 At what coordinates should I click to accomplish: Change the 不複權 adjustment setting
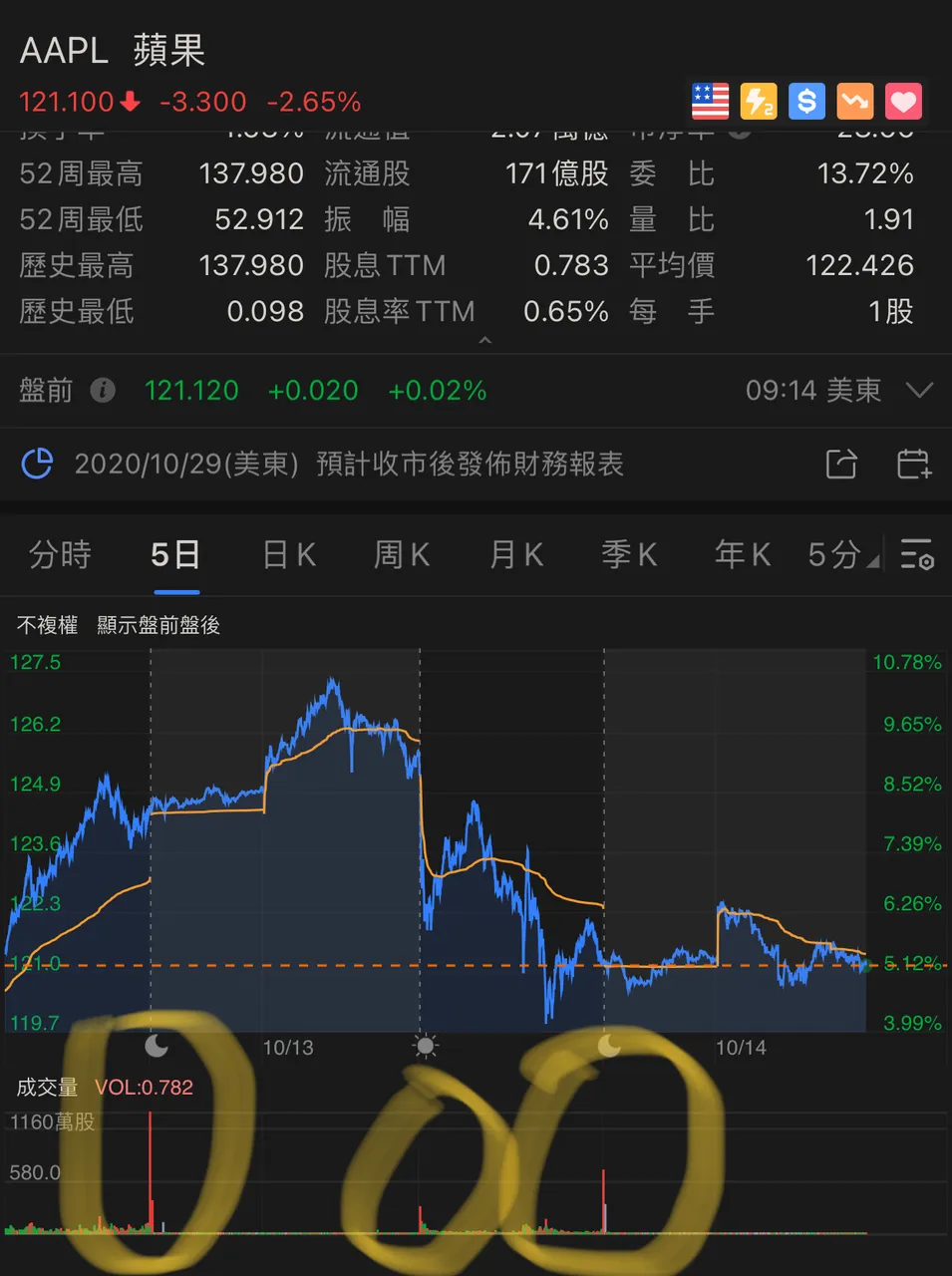[x=47, y=625]
